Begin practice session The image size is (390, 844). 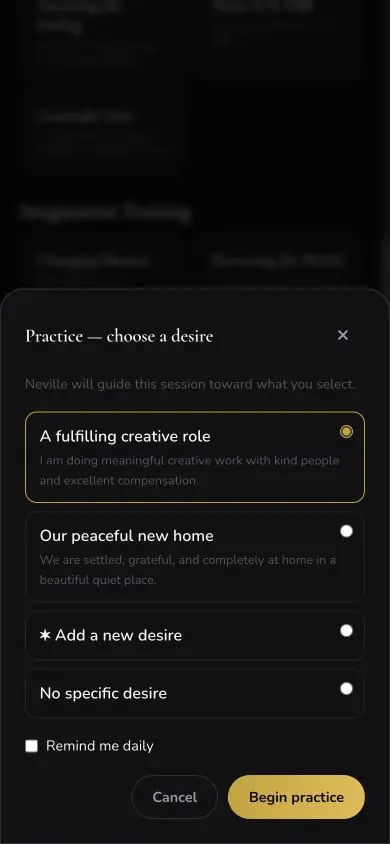click(x=296, y=797)
